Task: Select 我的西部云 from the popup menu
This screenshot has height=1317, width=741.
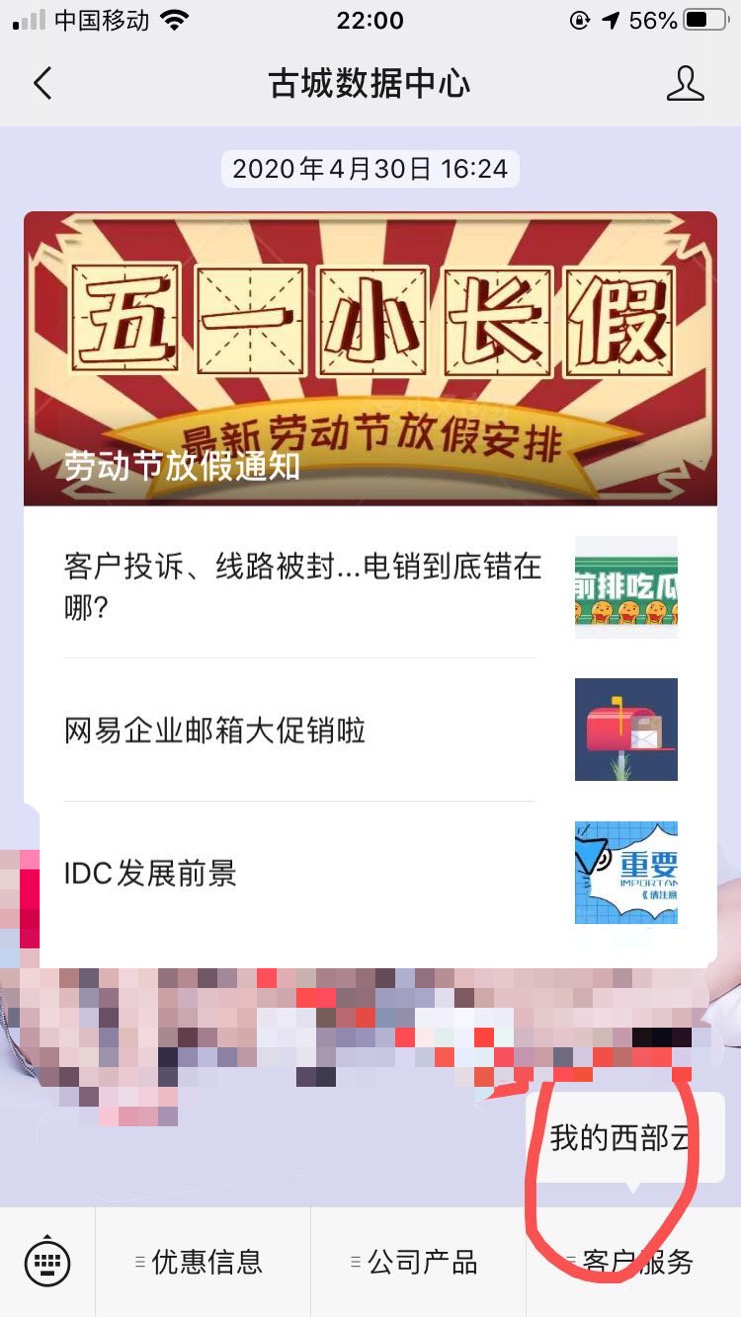Action: (x=624, y=1138)
